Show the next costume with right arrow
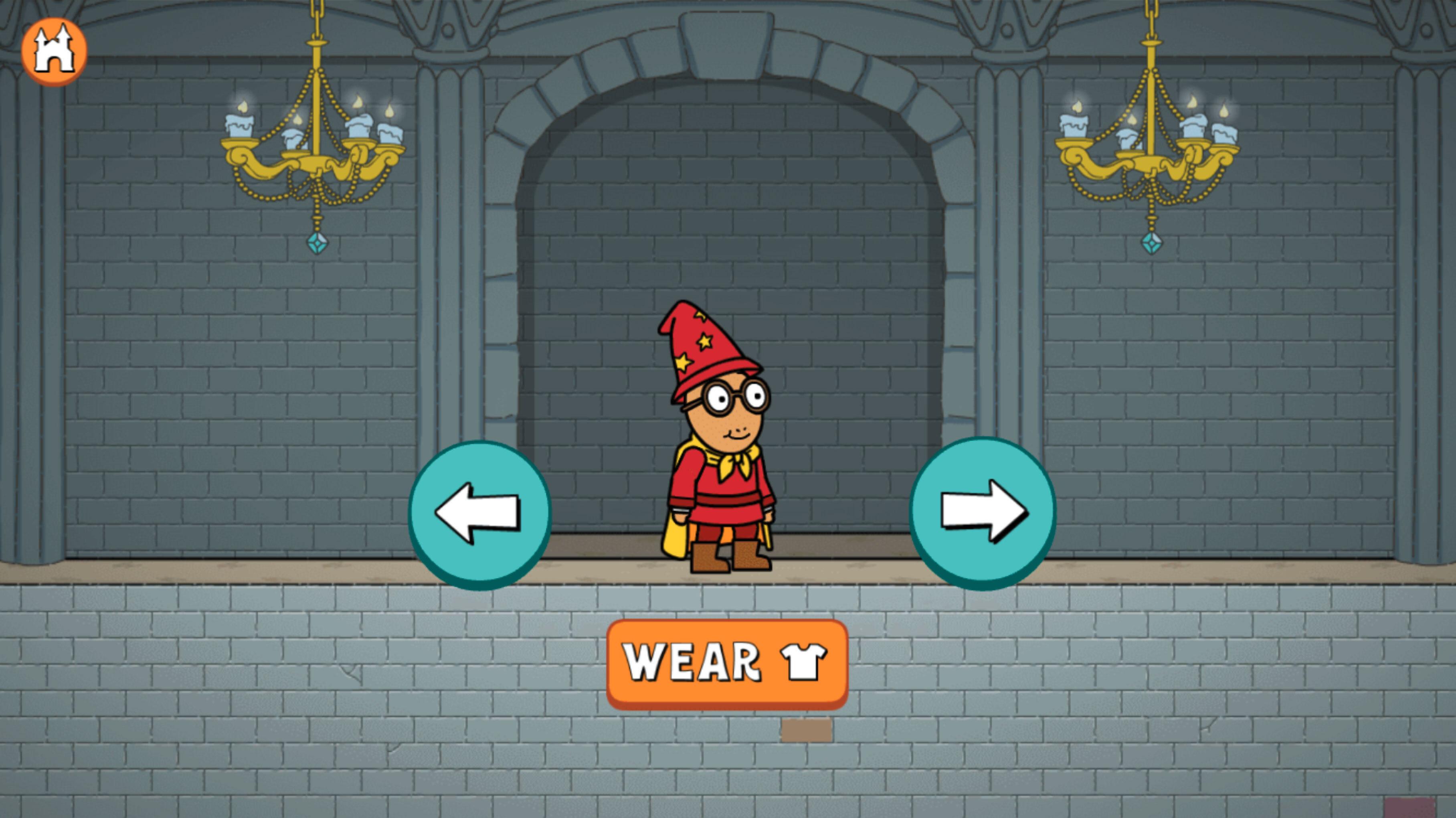This screenshot has height=818, width=1456. [982, 512]
